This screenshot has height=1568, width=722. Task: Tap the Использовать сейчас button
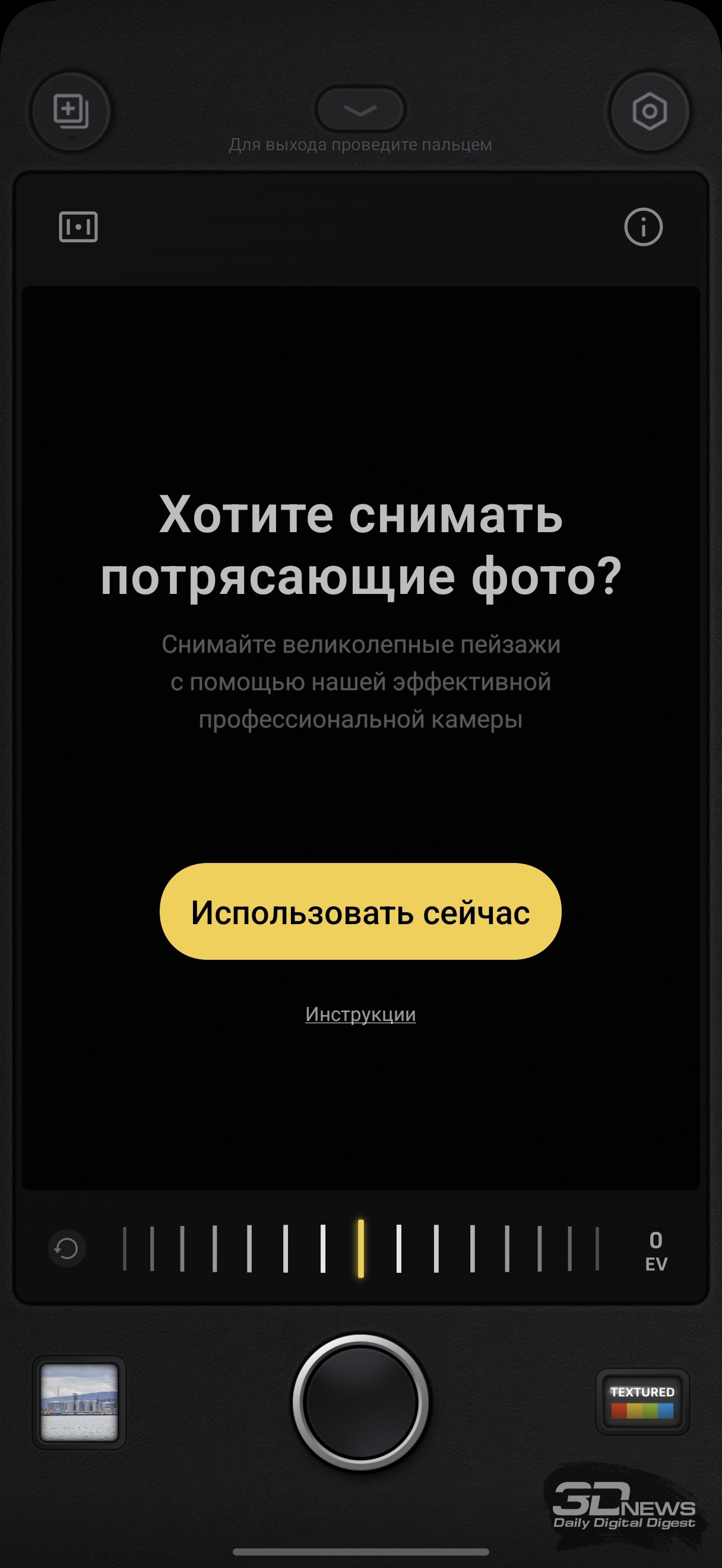tap(360, 912)
